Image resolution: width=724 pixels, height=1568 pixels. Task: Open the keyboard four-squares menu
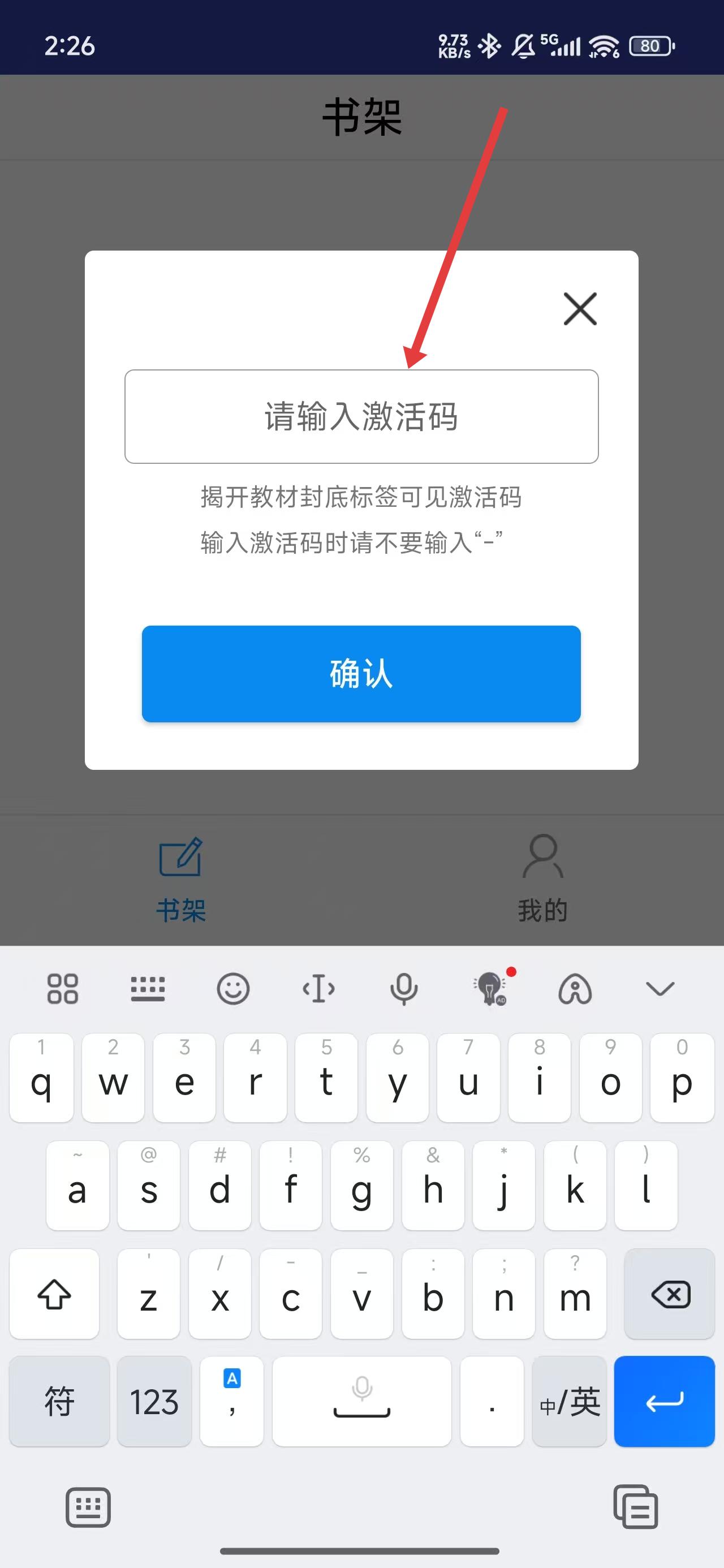[x=63, y=989]
